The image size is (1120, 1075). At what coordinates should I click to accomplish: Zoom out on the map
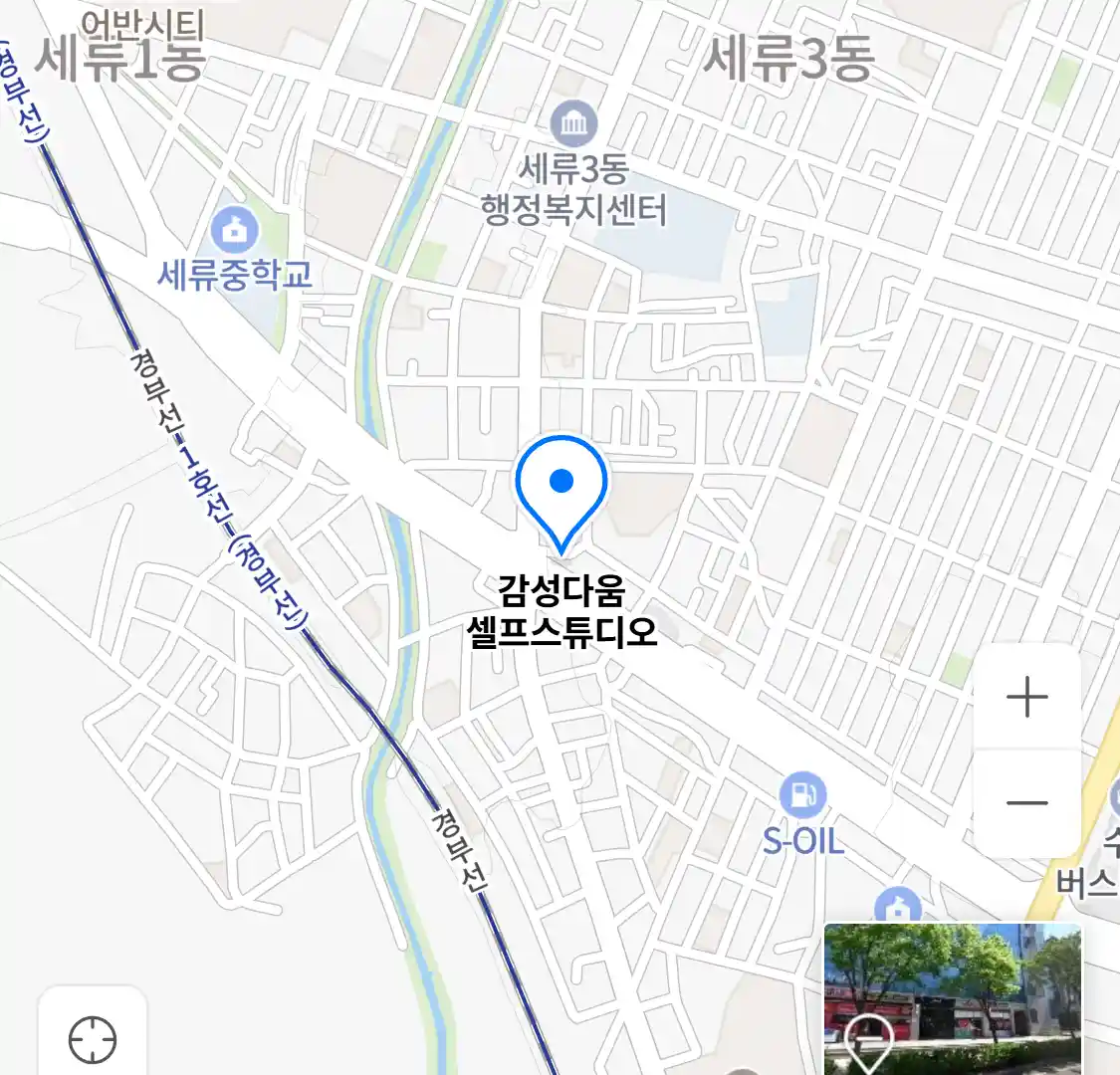coord(1026,802)
